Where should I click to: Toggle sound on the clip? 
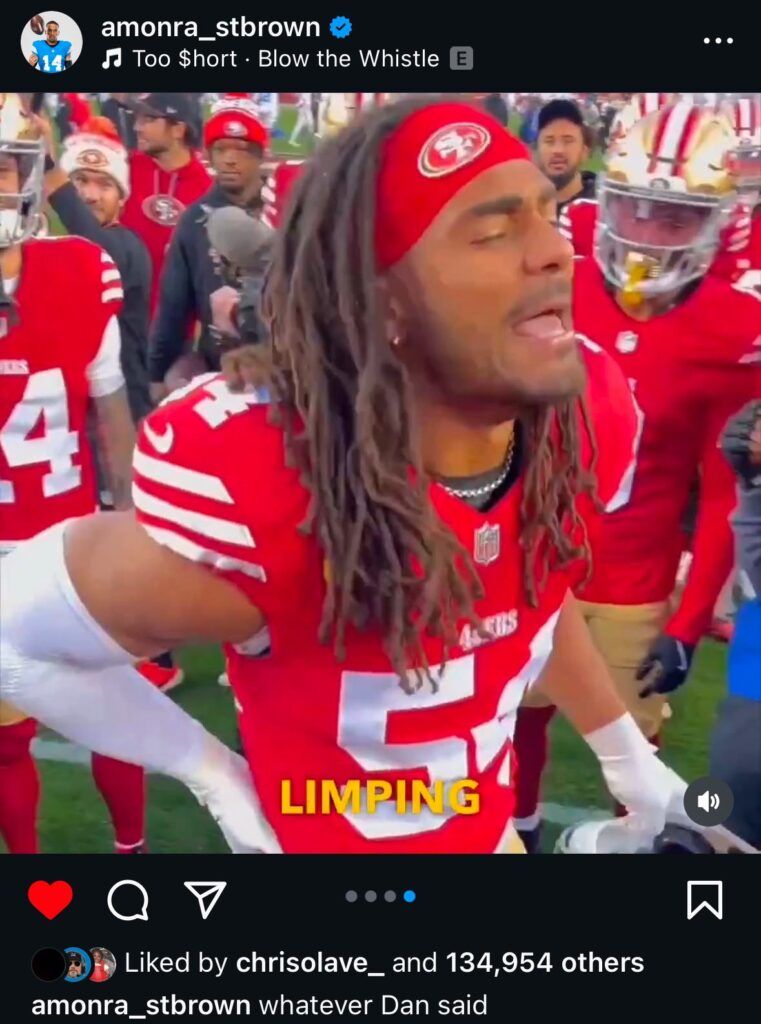pos(710,800)
